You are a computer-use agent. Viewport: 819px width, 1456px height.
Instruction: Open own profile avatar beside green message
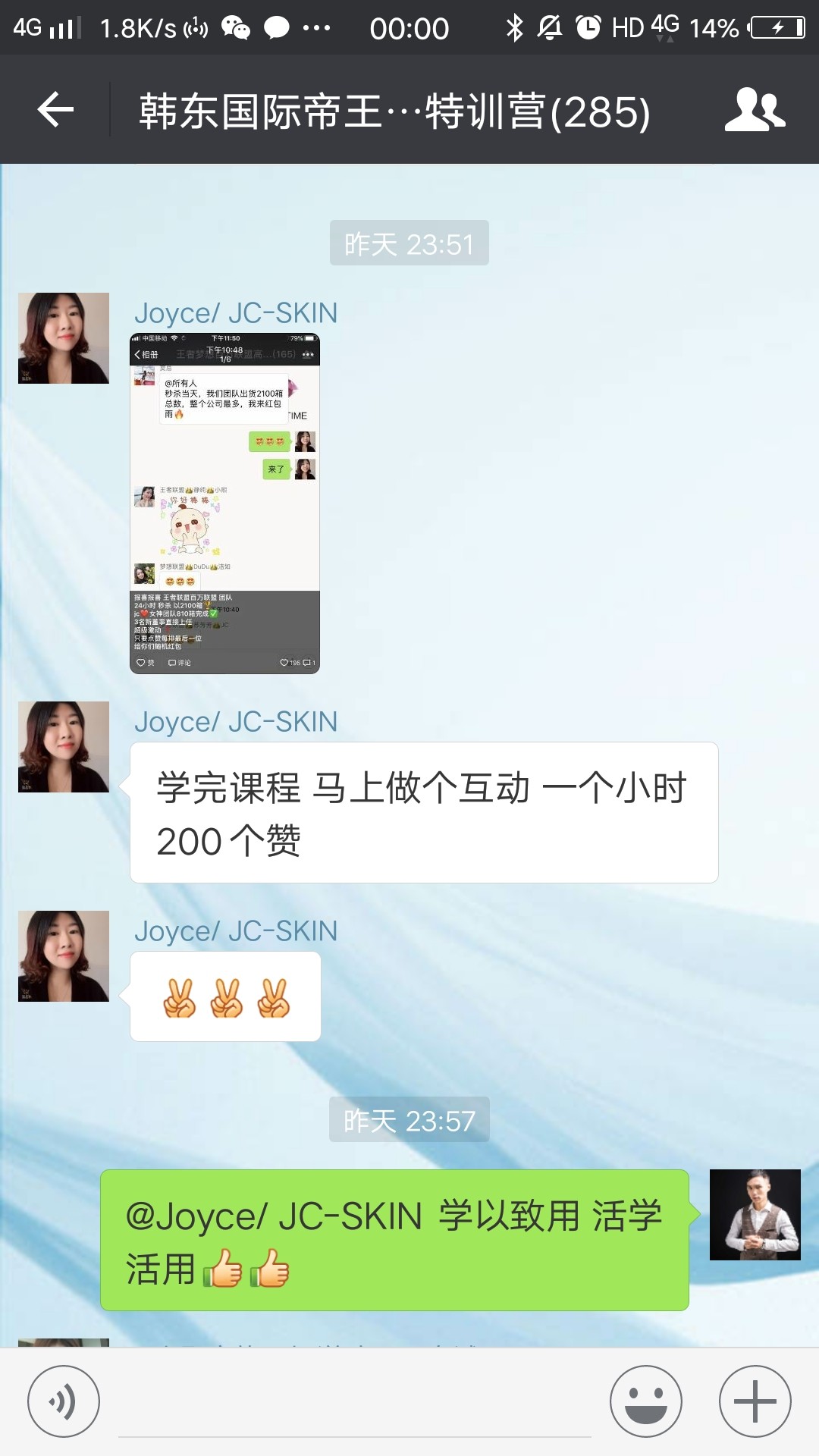[755, 1215]
